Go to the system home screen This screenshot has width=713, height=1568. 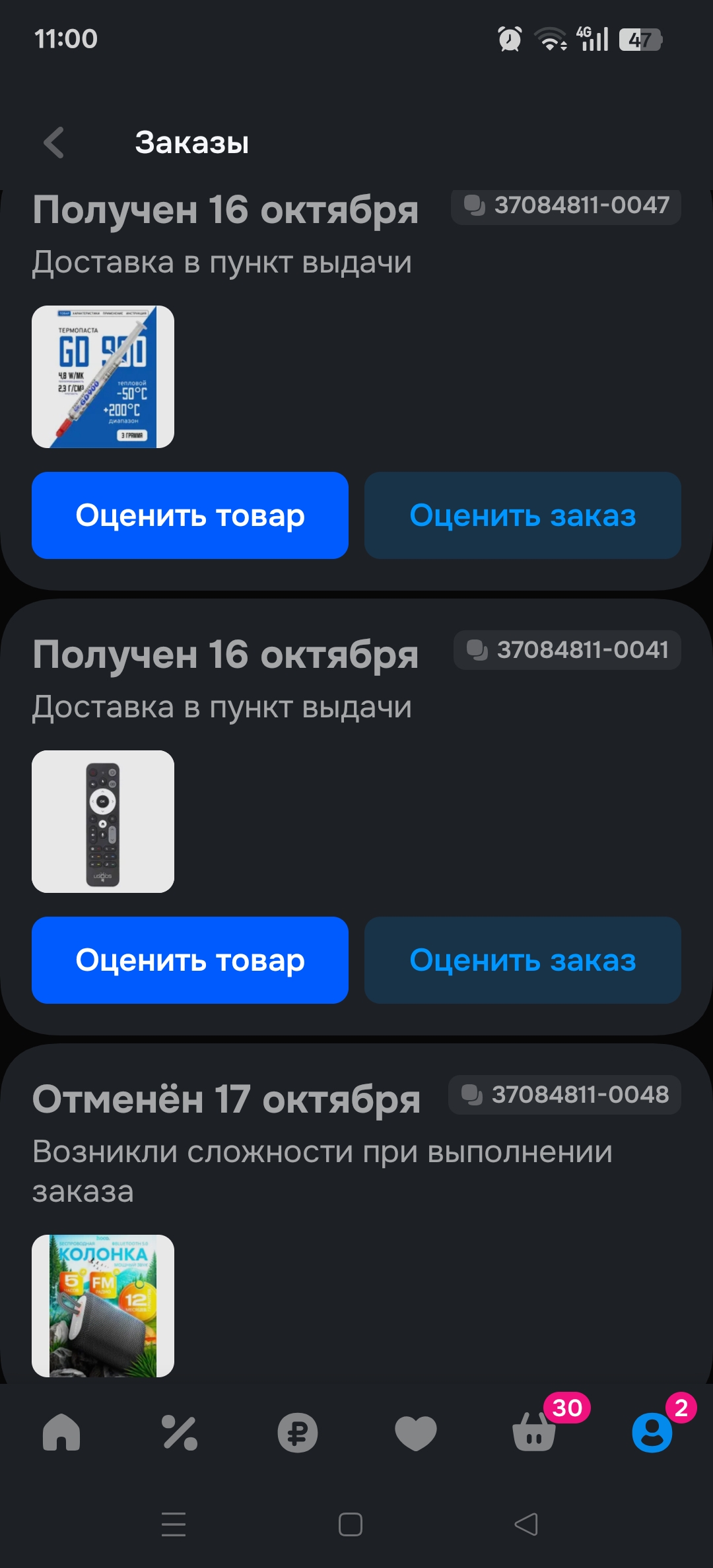(x=351, y=1524)
